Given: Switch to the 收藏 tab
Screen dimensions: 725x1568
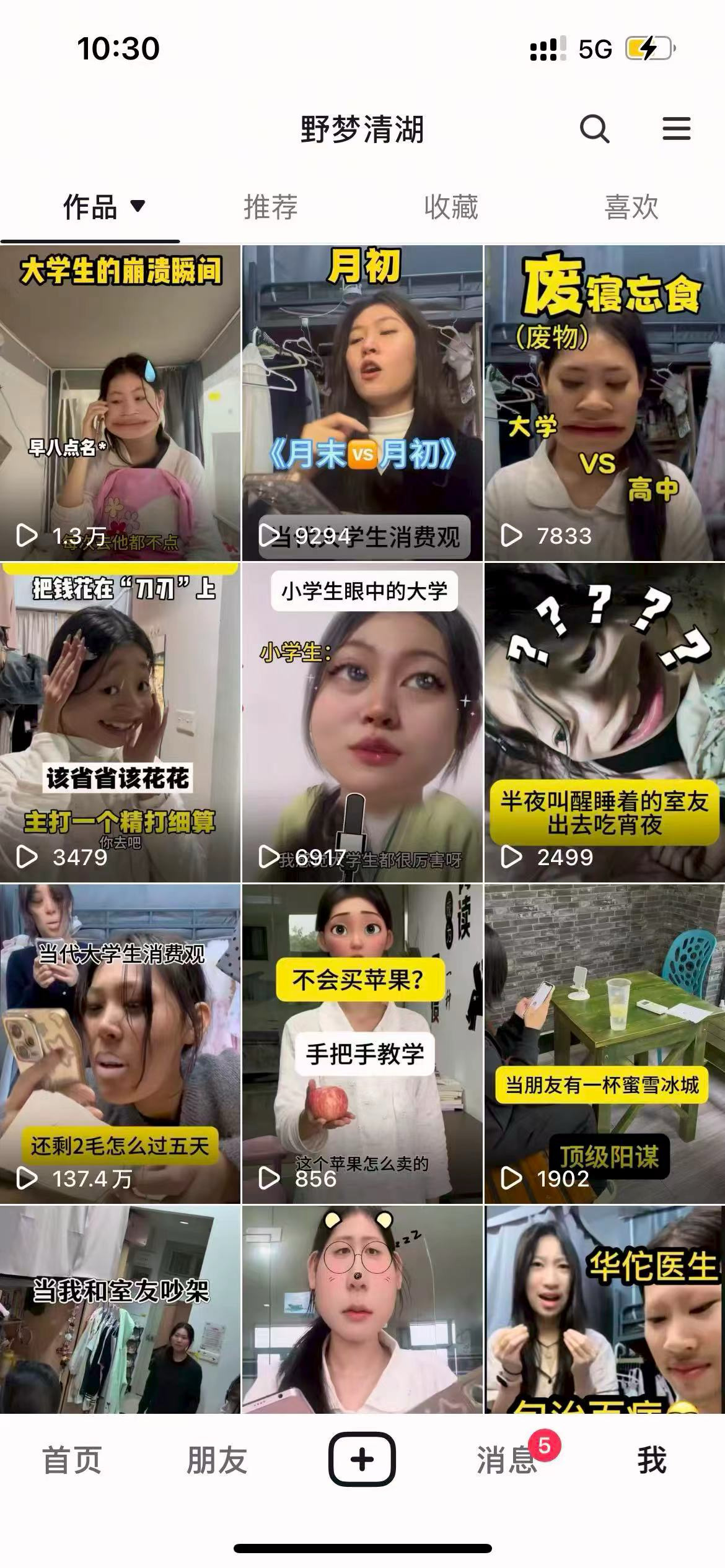Looking at the screenshot, I should coord(451,207).
